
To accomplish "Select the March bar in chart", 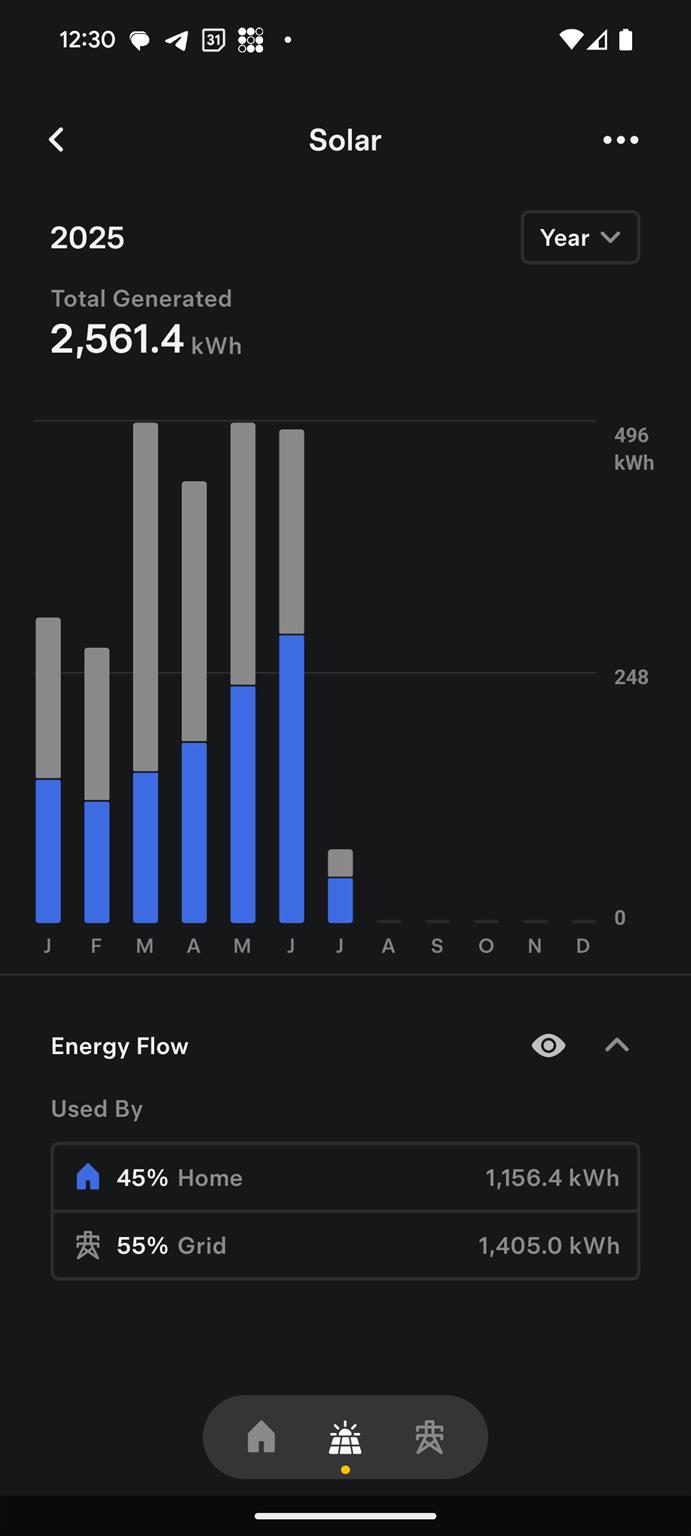I will pos(145,672).
